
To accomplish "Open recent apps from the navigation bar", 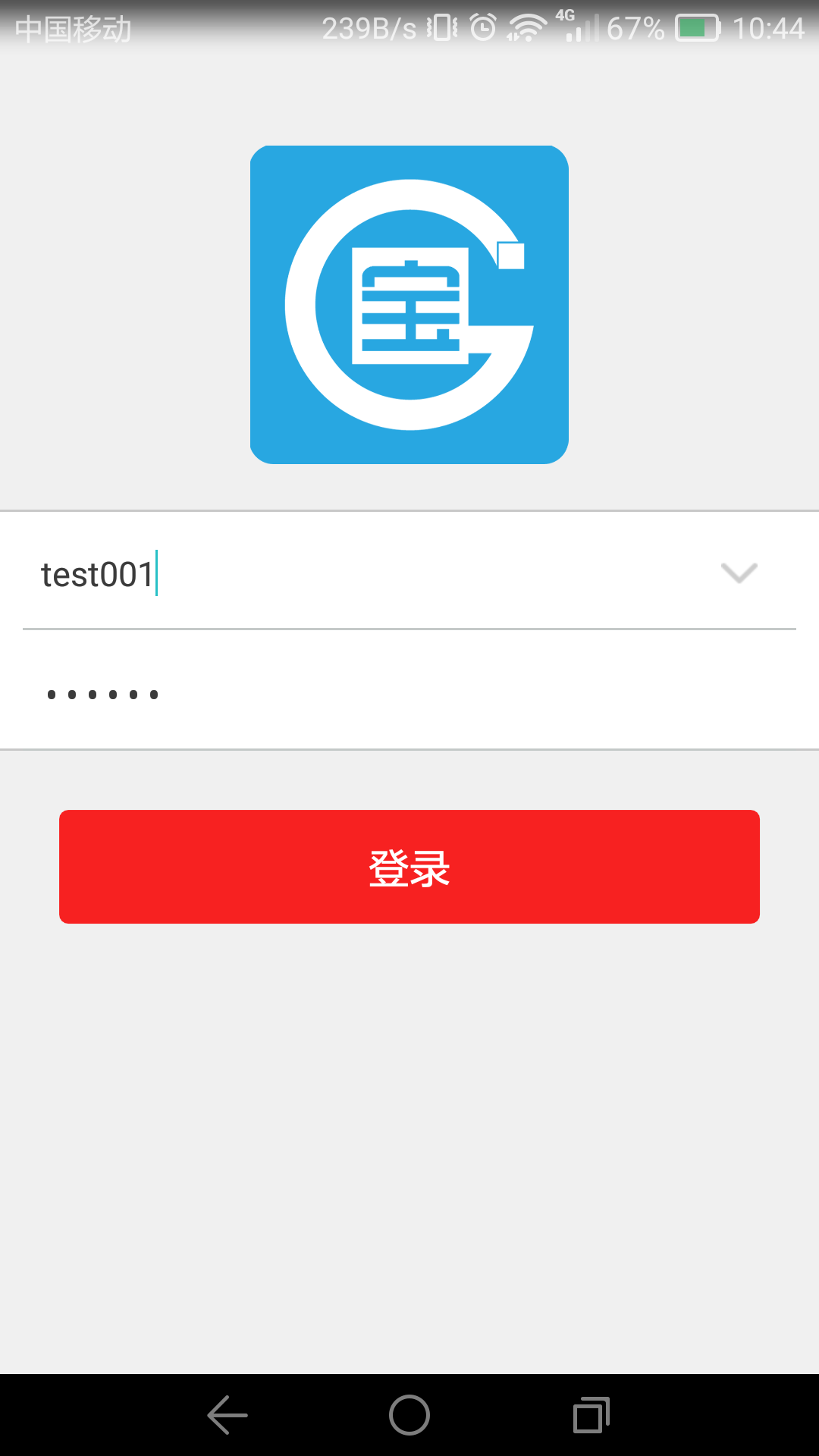I will pyautogui.click(x=591, y=1415).
